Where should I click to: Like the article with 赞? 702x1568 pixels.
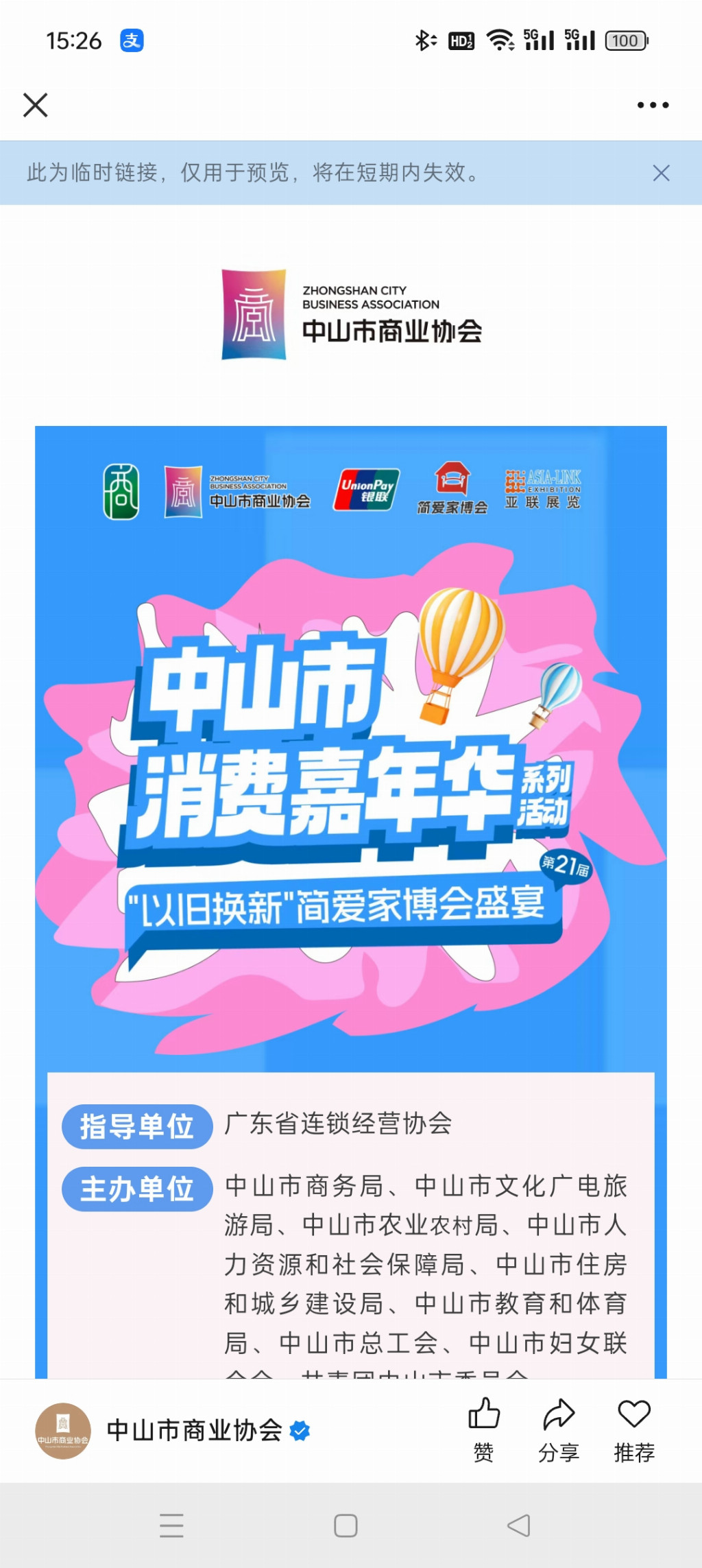484,1429
